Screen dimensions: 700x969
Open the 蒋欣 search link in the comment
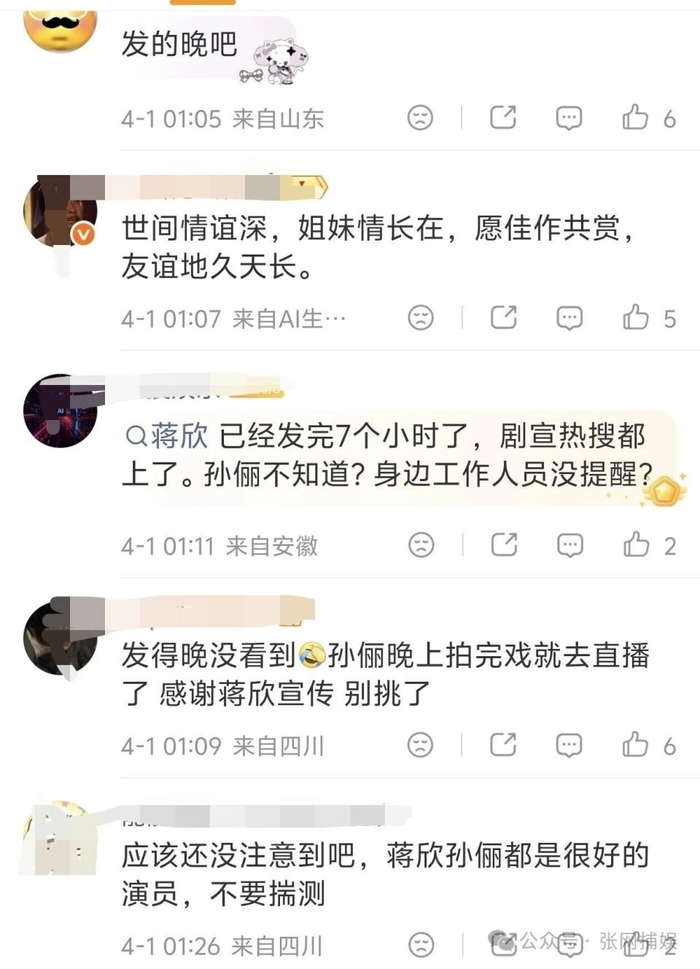(x=167, y=435)
